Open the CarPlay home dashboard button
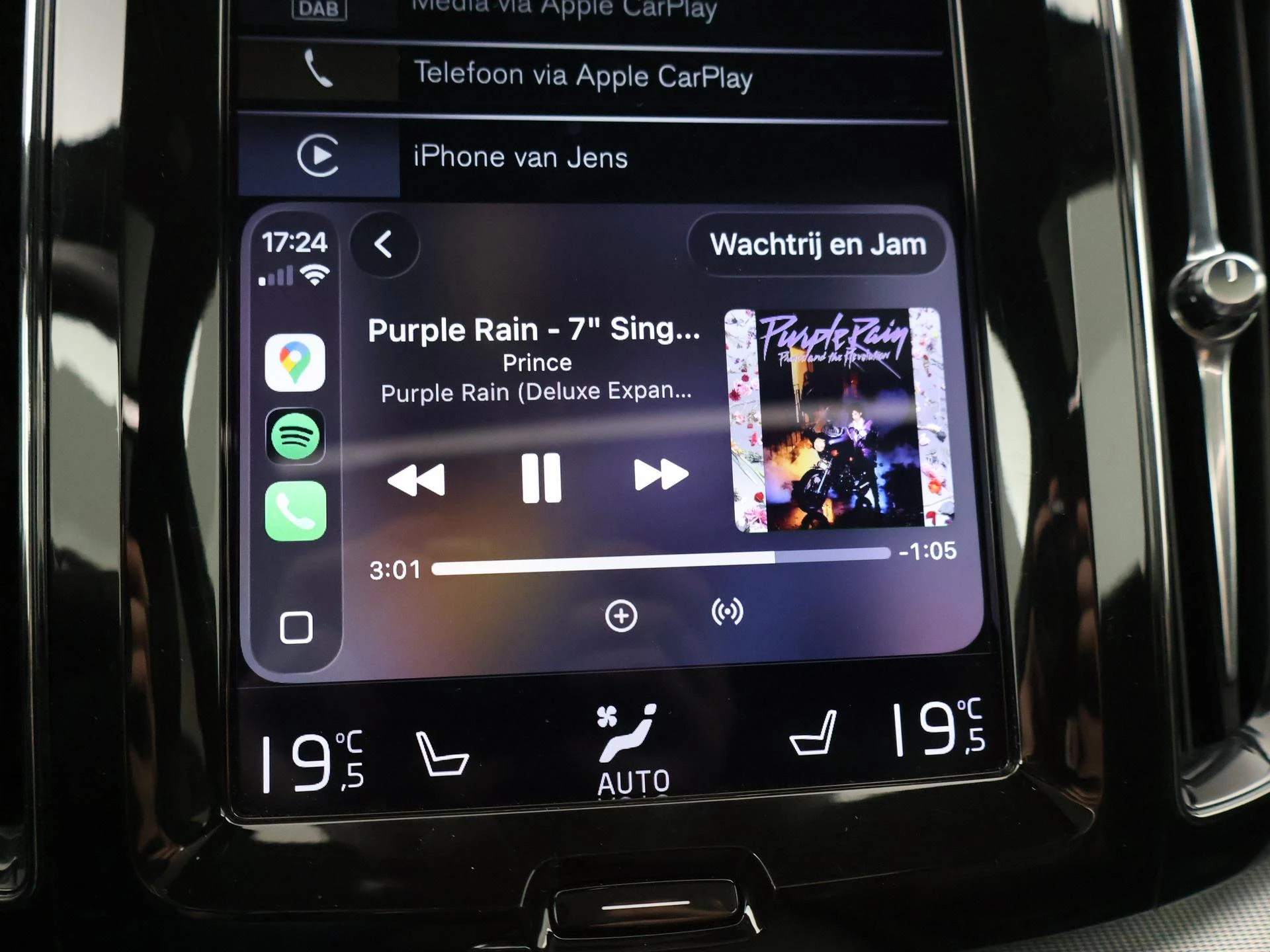This screenshot has width=1270, height=952. [296, 627]
